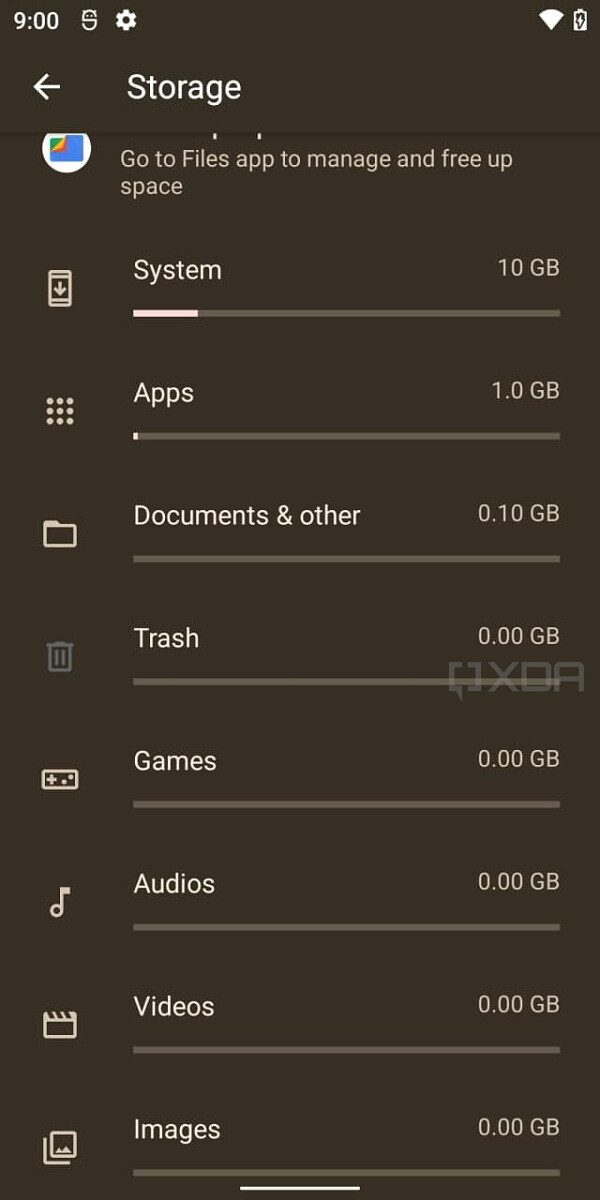The height and width of the screenshot is (1200, 600).
Task: Select the Images storage row
Action: pos(345,1145)
